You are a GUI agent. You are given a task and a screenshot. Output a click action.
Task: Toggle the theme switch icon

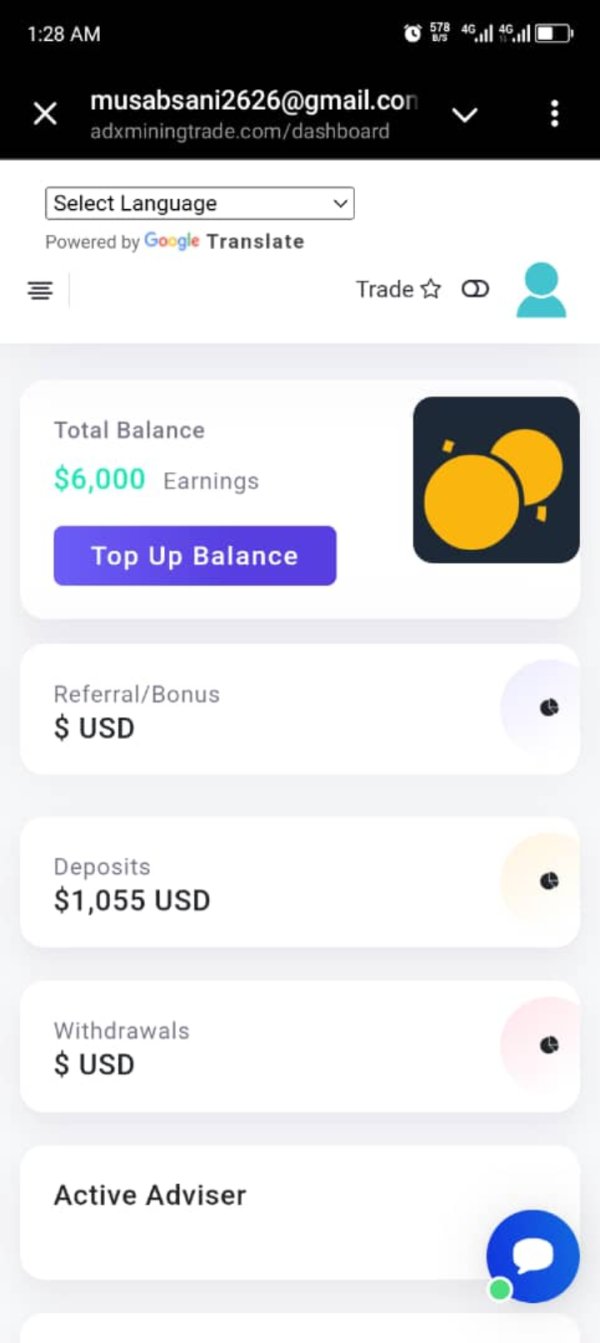(475, 289)
